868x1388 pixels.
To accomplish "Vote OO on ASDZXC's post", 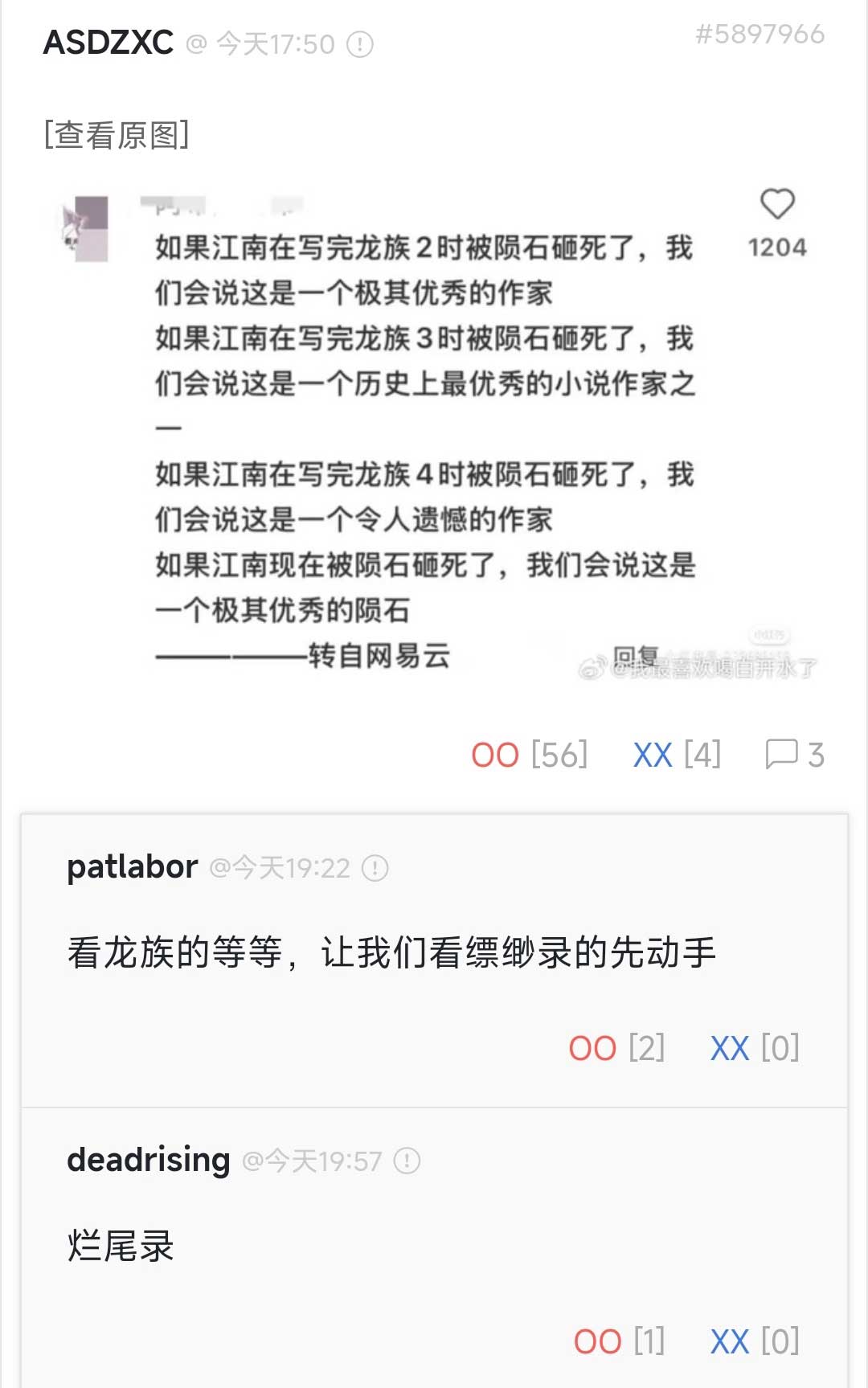I will click(495, 755).
